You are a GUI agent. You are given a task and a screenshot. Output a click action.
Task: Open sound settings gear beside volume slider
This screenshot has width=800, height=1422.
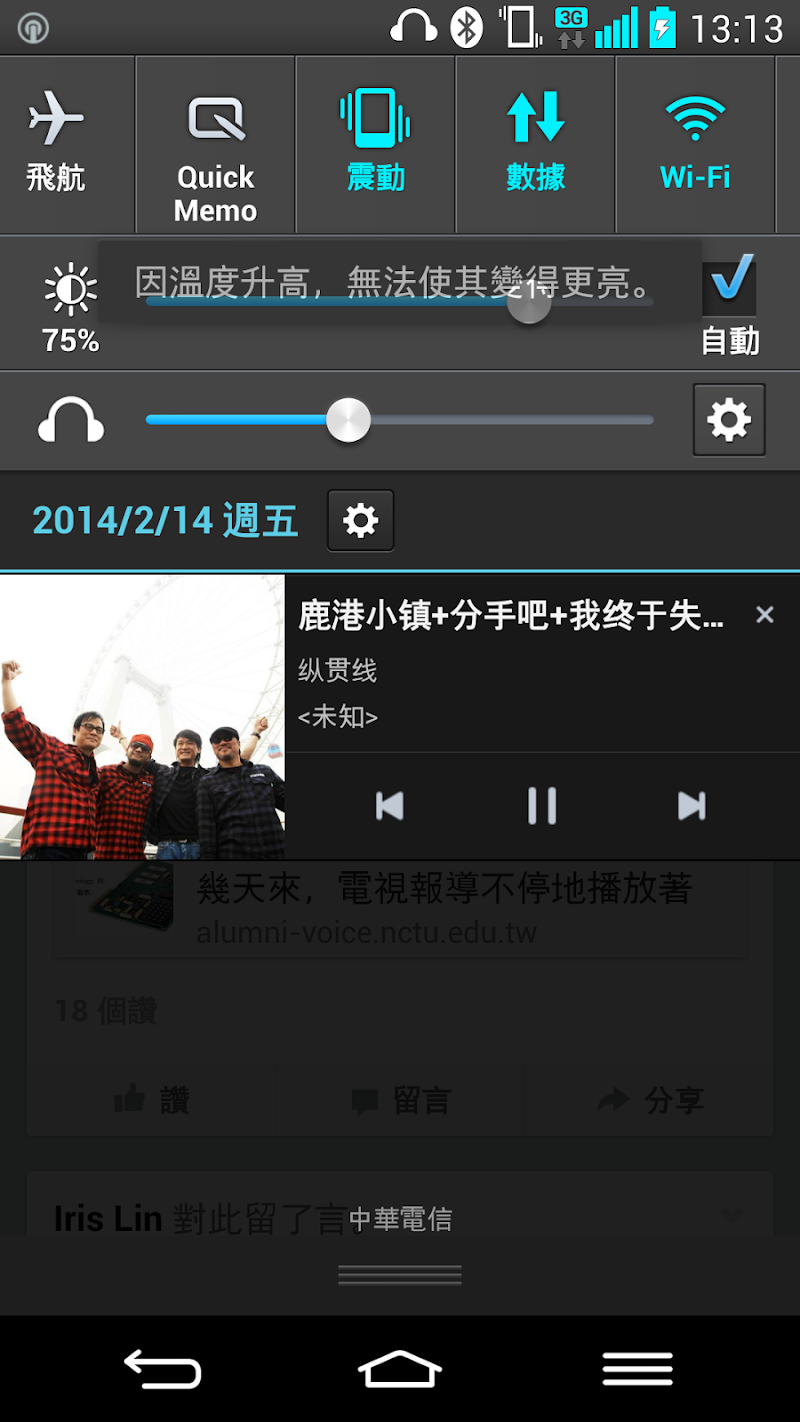729,420
